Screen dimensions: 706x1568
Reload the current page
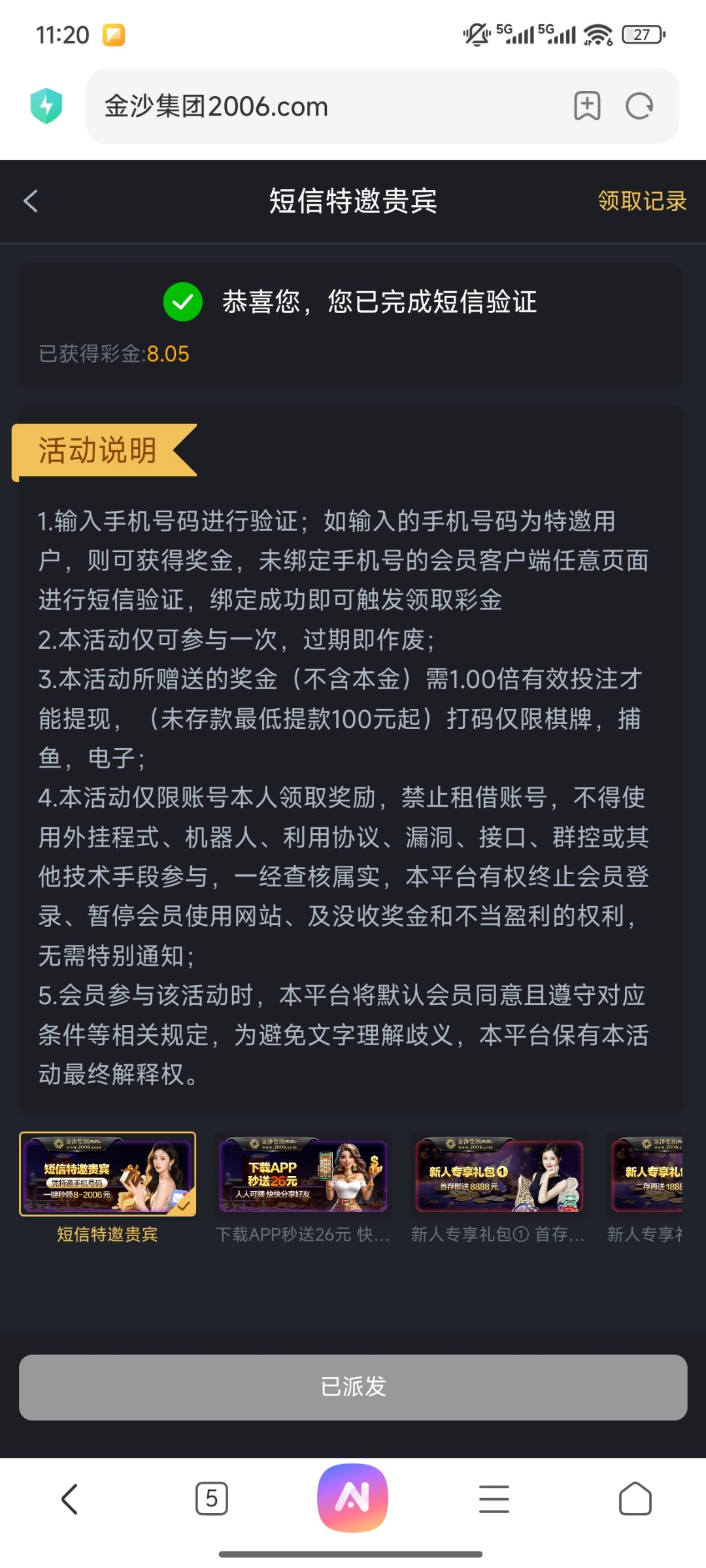639,106
